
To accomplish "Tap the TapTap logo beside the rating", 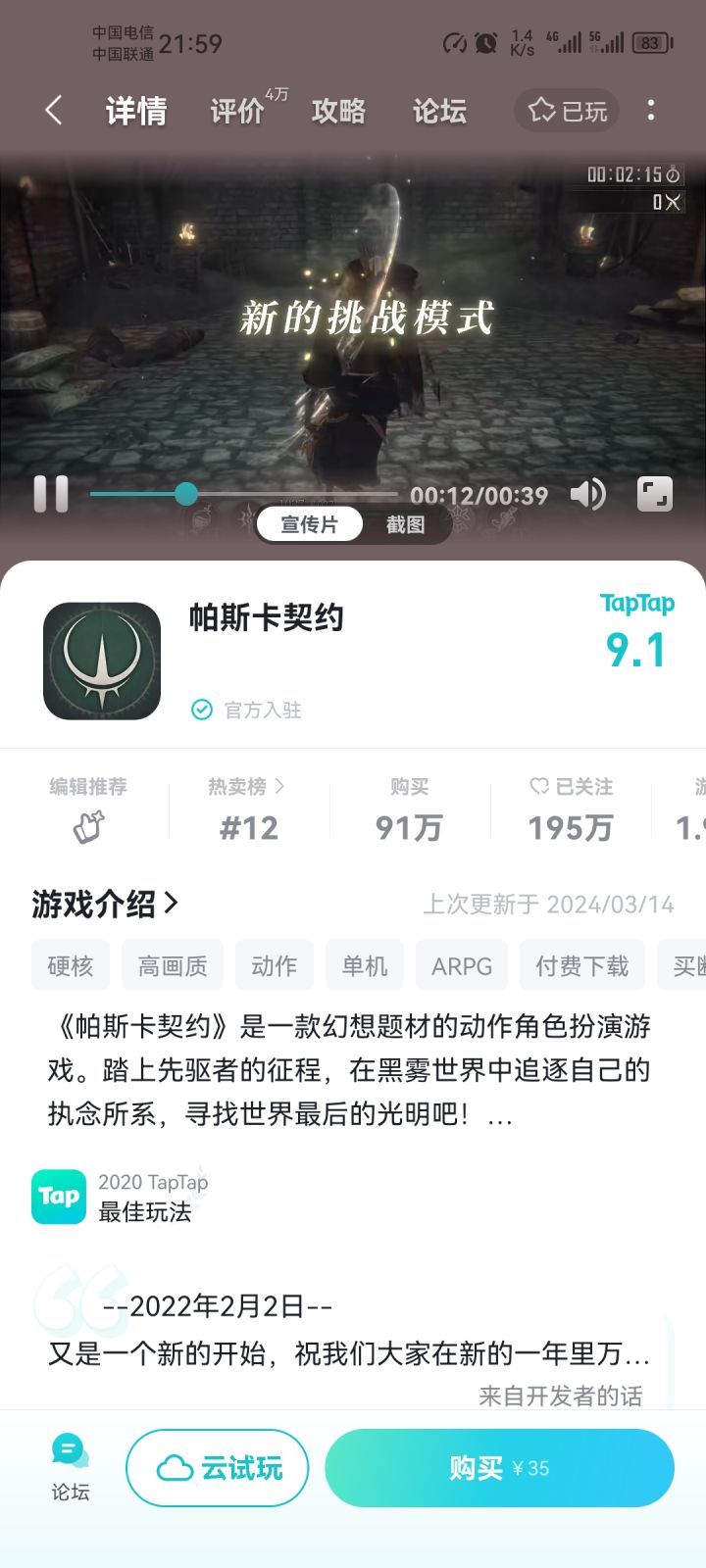I will pos(635,605).
